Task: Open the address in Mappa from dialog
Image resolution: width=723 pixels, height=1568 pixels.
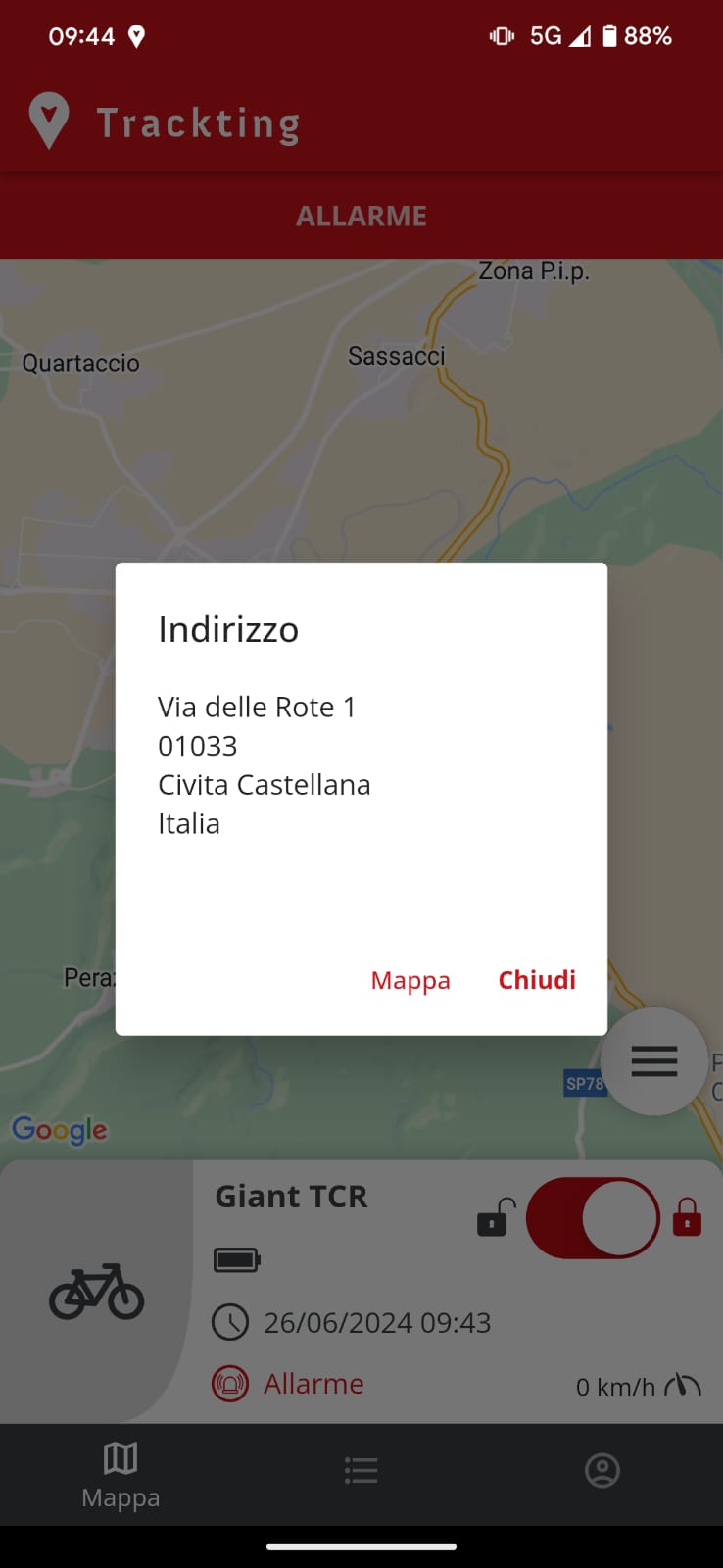Action: [410, 980]
